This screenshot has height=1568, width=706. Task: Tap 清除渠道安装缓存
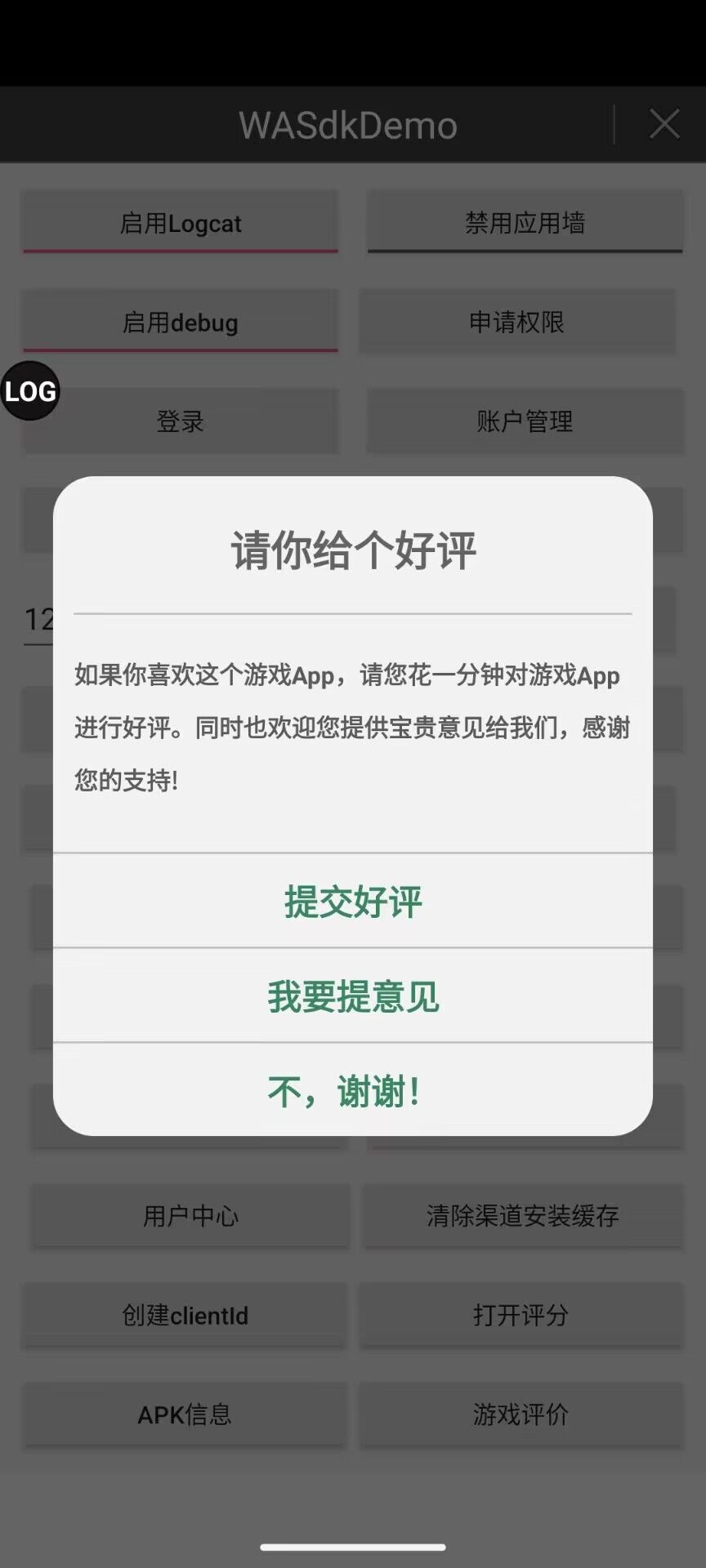pyautogui.click(x=523, y=1215)
